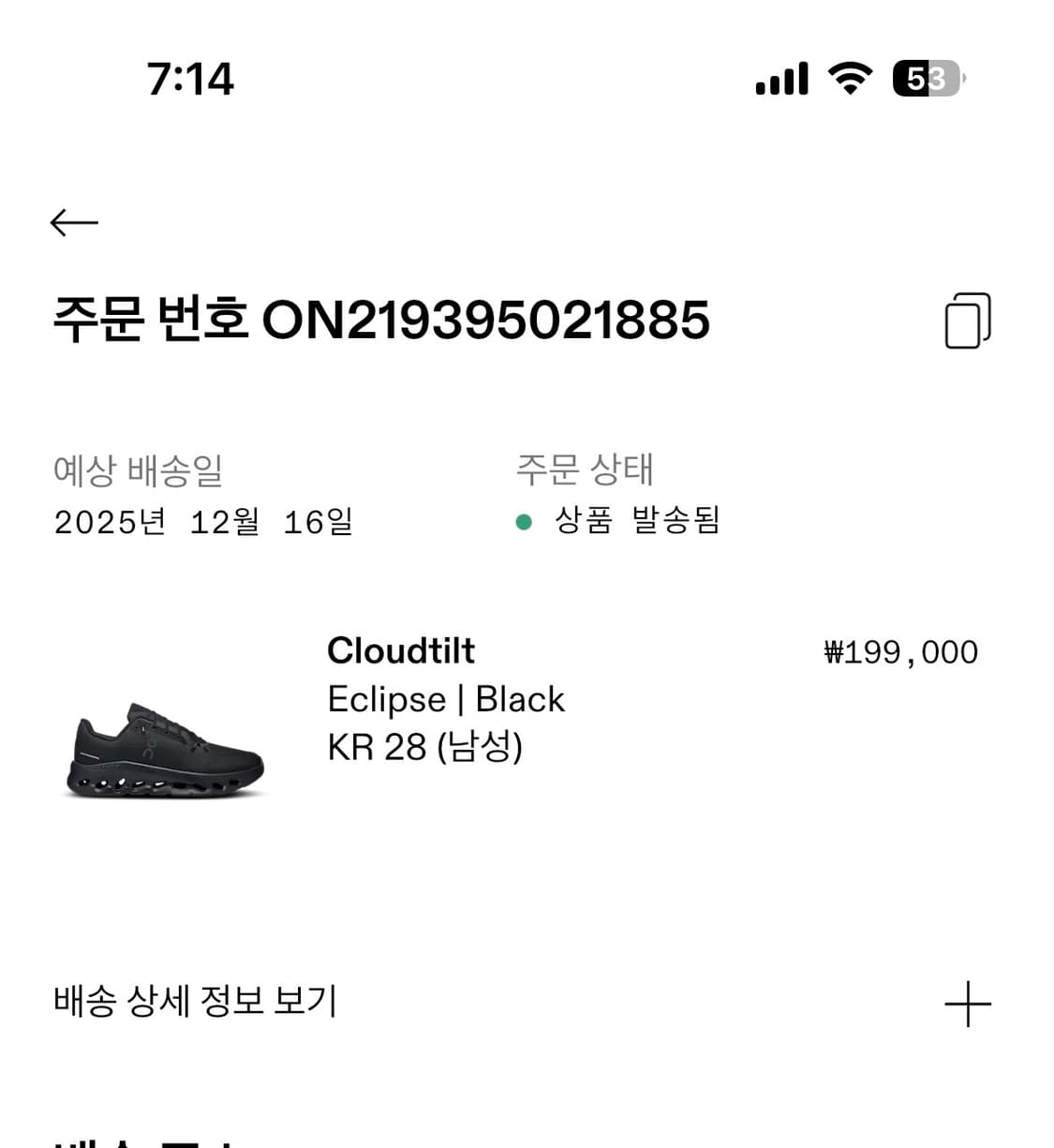Select the Eclipse | Black variant text
Viewport: 1054px width, 1148px height.
[x=446, y=698]
